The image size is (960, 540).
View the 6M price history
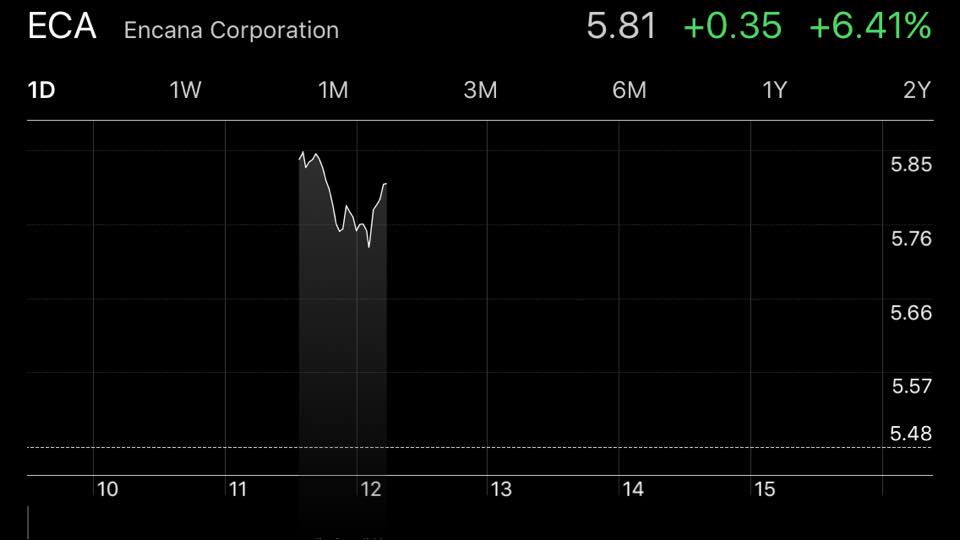pos(629,91)
